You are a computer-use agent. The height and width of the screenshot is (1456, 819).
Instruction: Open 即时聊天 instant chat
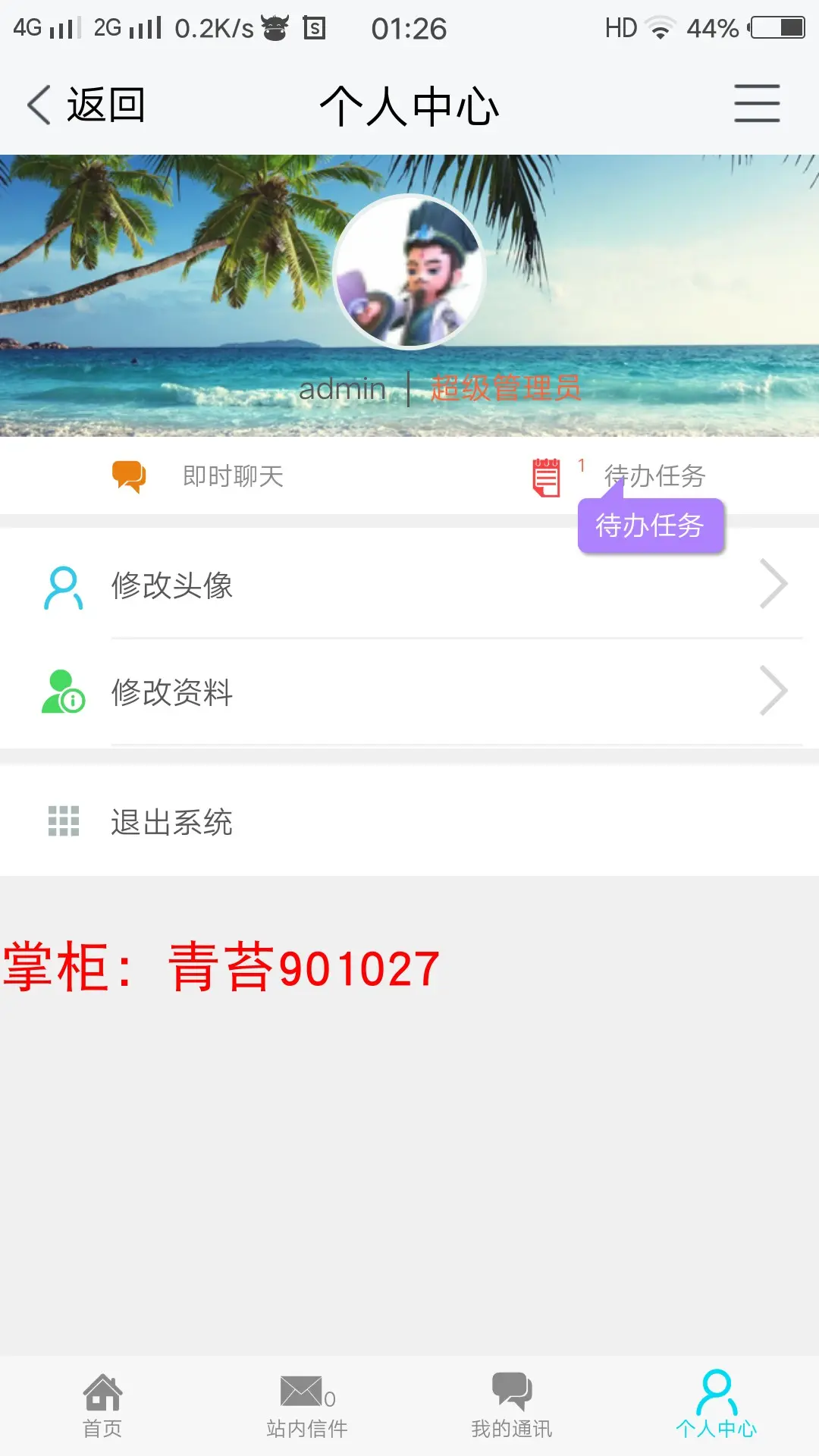[199, 476]
